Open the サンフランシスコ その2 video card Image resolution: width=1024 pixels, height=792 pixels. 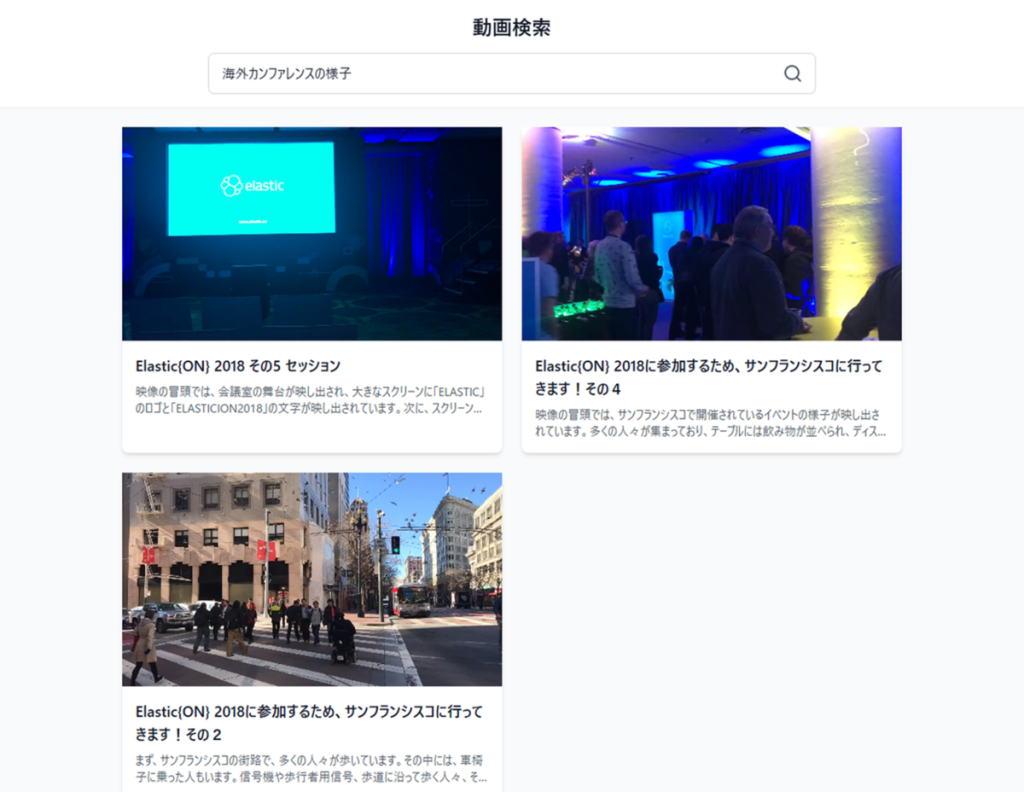(x=312, y=630)
